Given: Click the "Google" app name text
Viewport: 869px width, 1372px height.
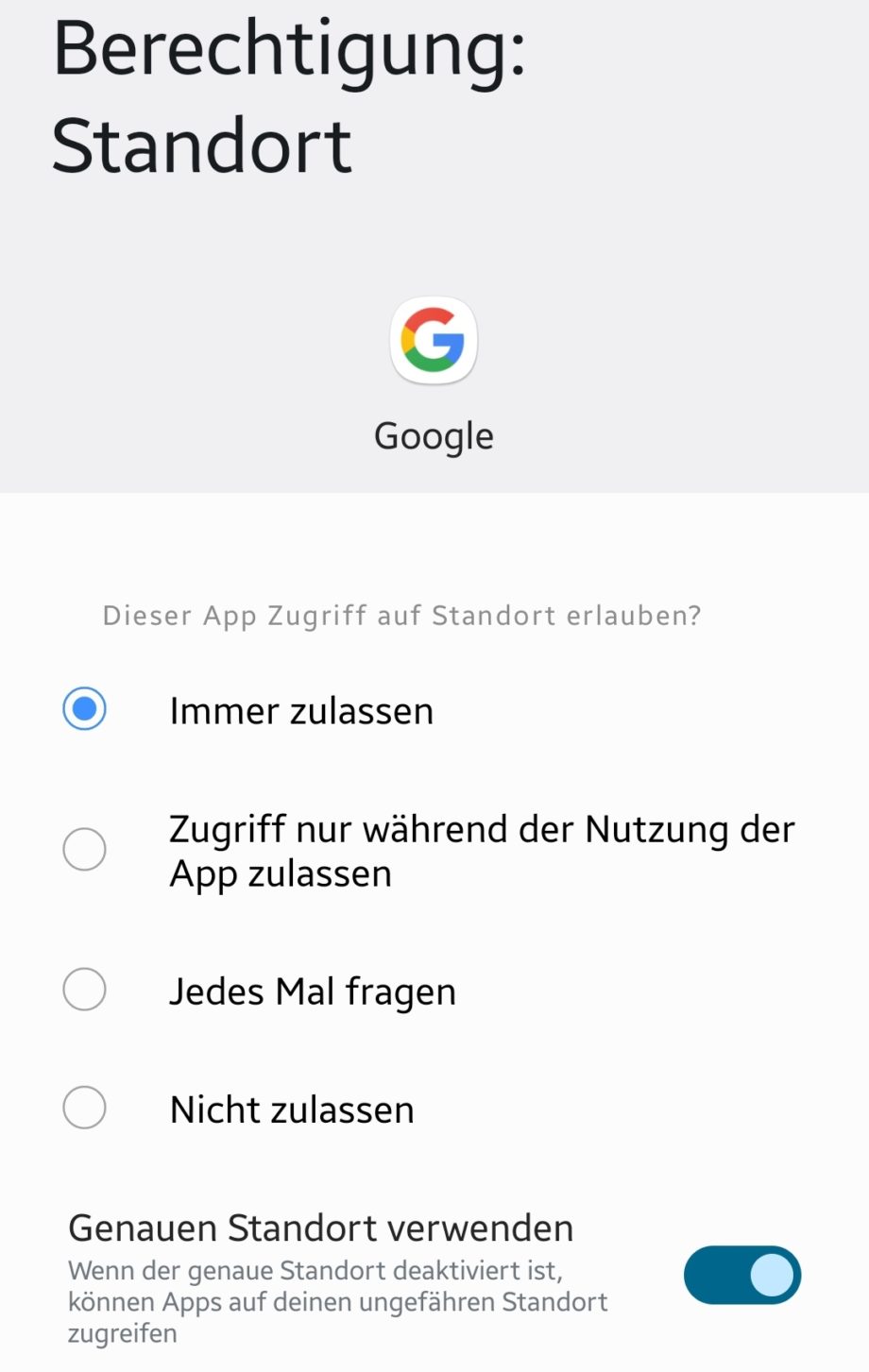Looking at the screenshot, I should (434, 435).
